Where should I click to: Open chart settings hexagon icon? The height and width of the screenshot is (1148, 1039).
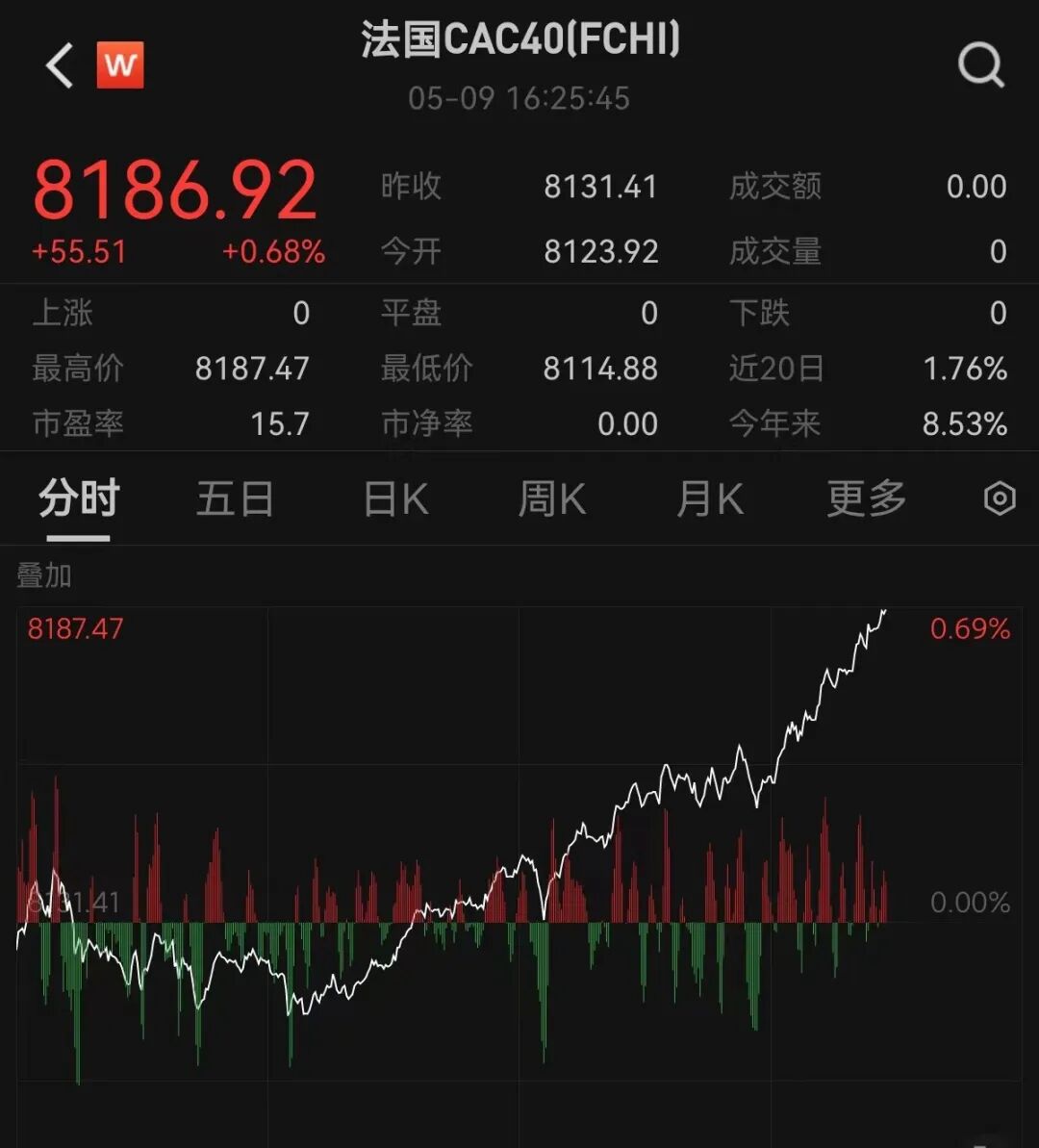(x=1000, y=499)
